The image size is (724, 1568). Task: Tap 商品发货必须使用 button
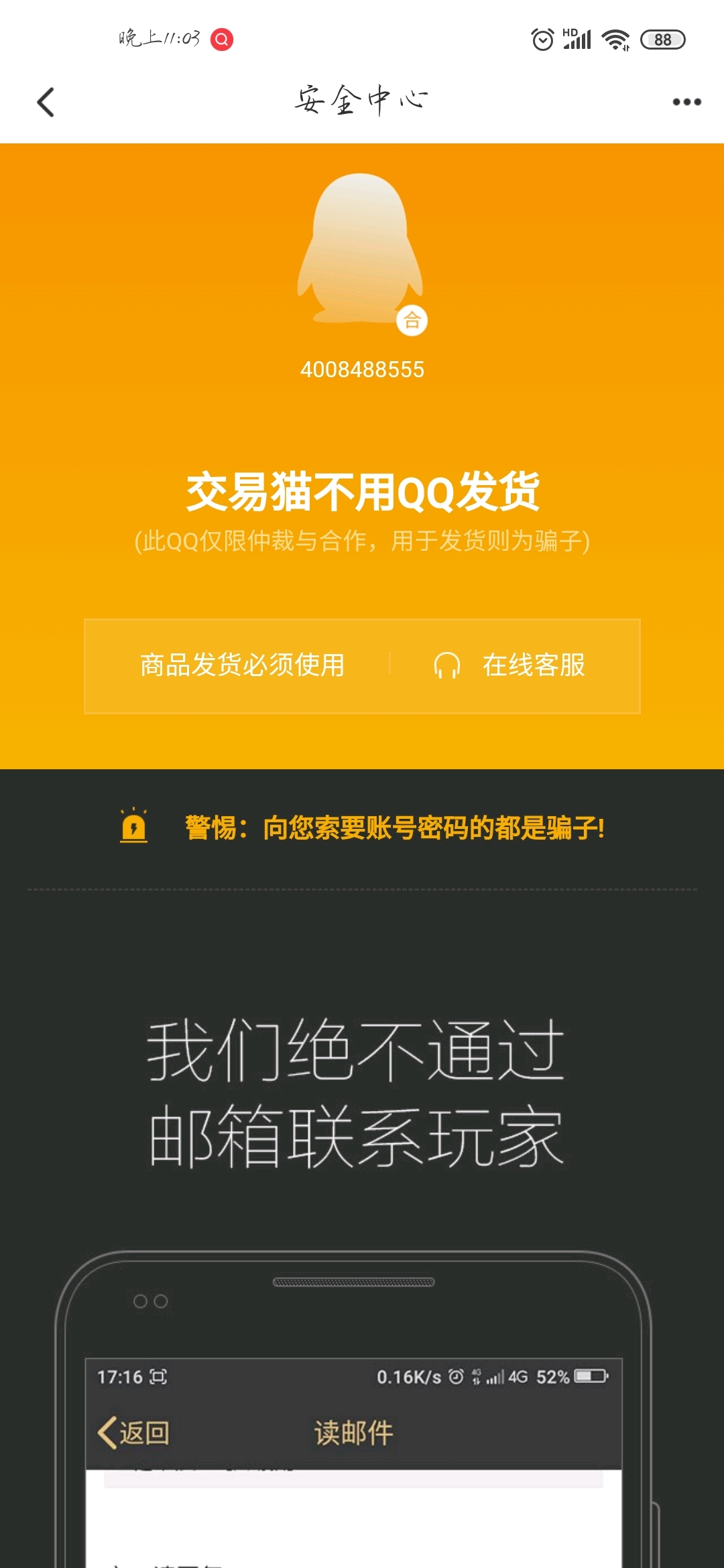click(242, 665)
